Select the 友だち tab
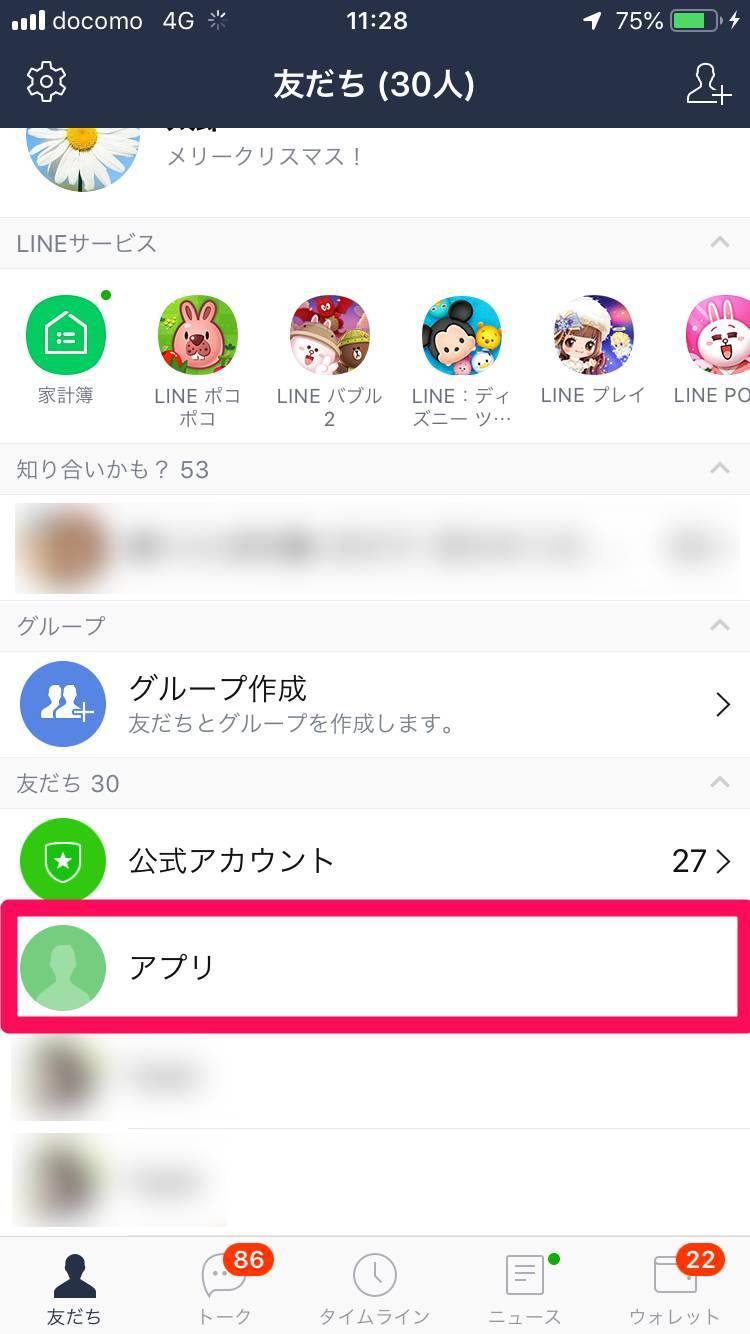The height and width of the screenshot is (1334, 750). tap(74, 1287)
